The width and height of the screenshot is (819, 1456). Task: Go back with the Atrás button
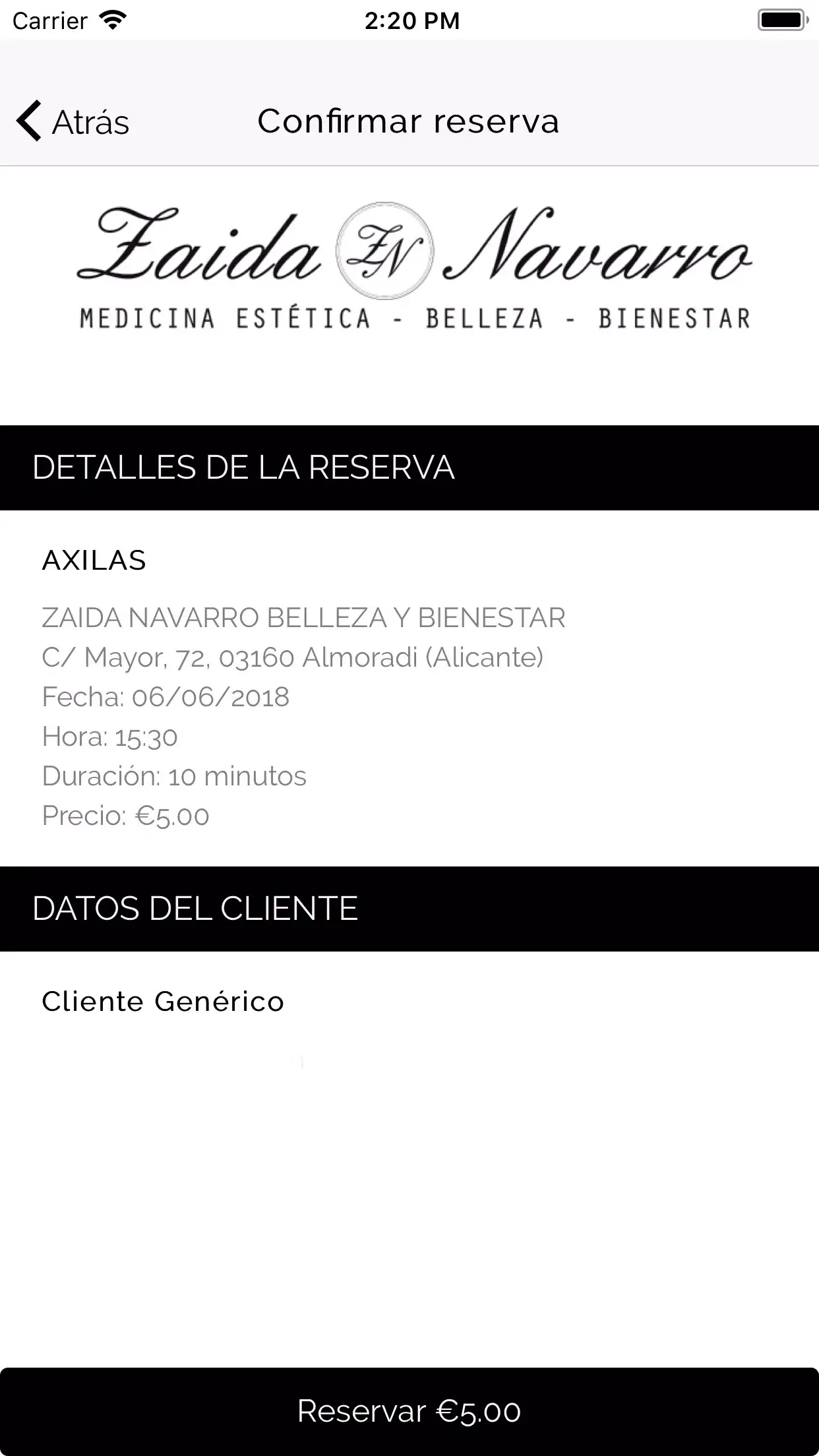tap(73, 121)
